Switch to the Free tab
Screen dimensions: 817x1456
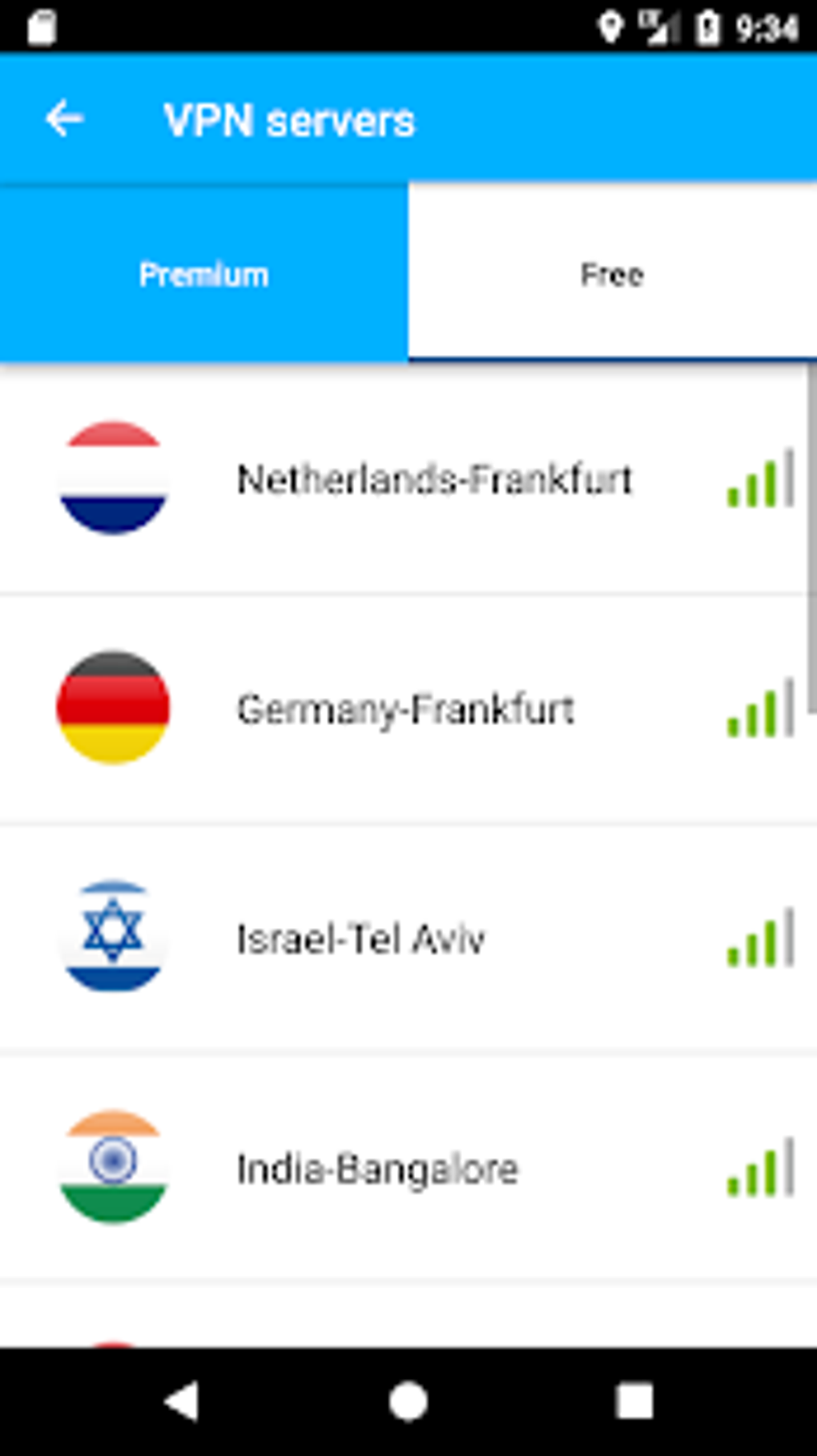[612, 274]
